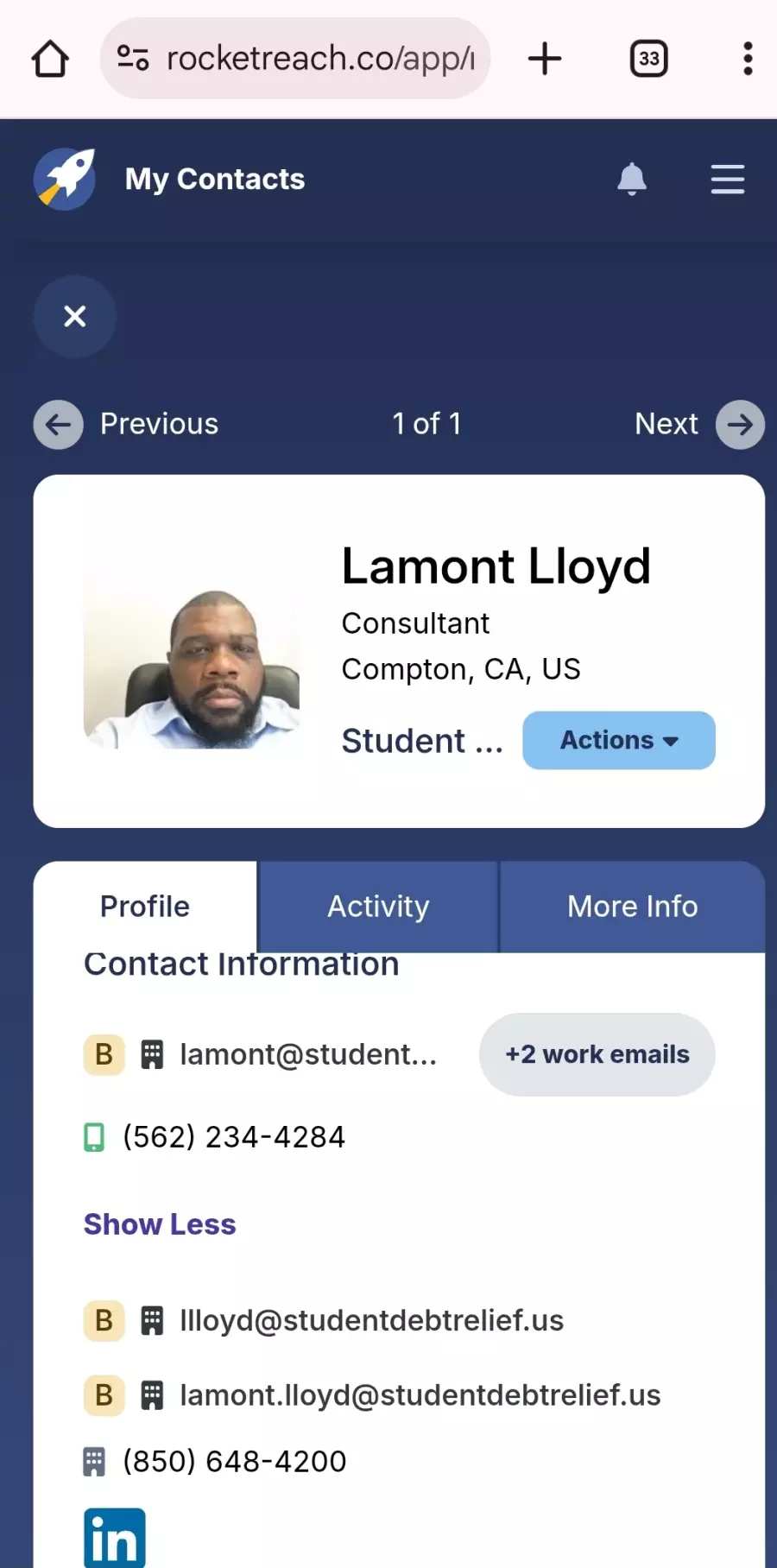Open Lamont Lloyd's LinkedIn profile
This screenshot has width=777, height=1568.
coord(115,1539)
